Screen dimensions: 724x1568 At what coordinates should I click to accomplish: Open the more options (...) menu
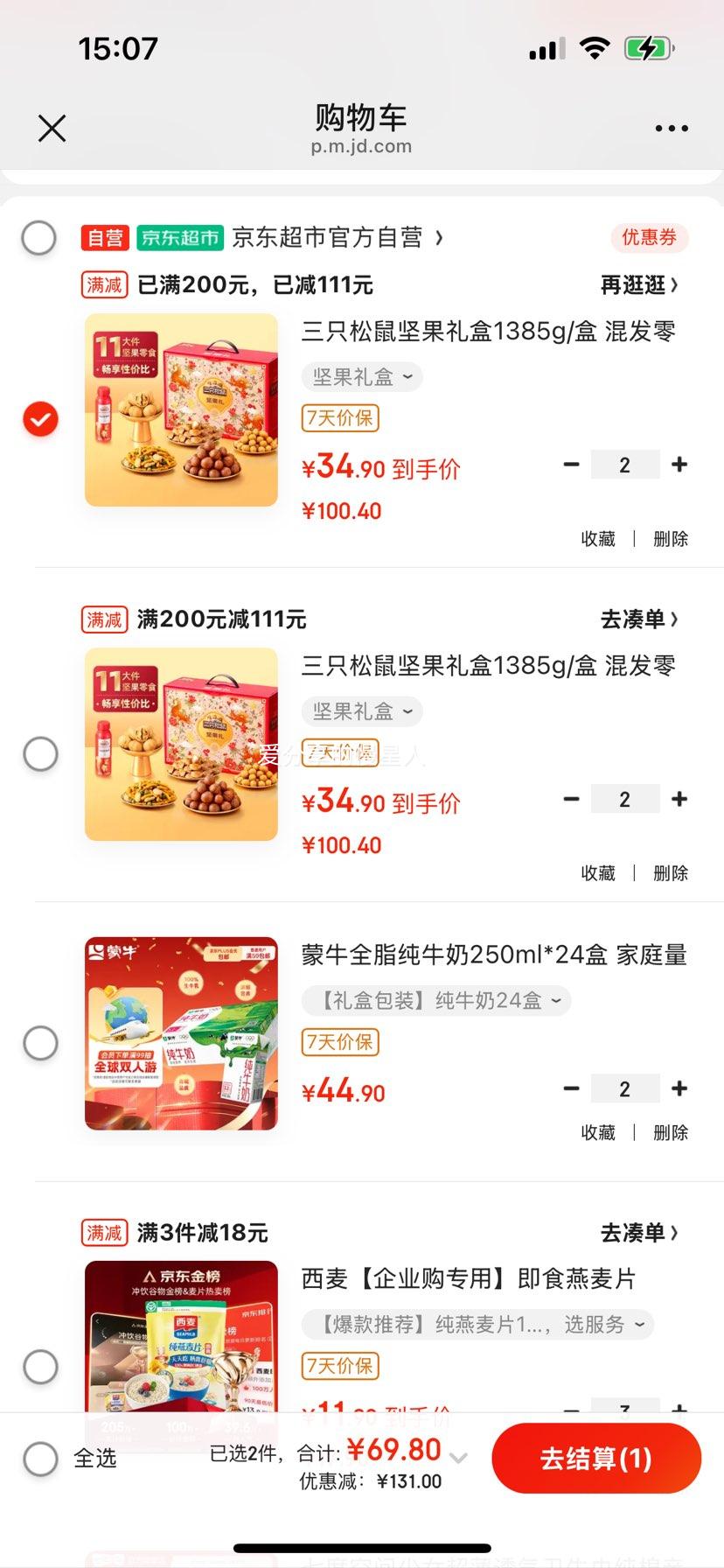point(670,128)
